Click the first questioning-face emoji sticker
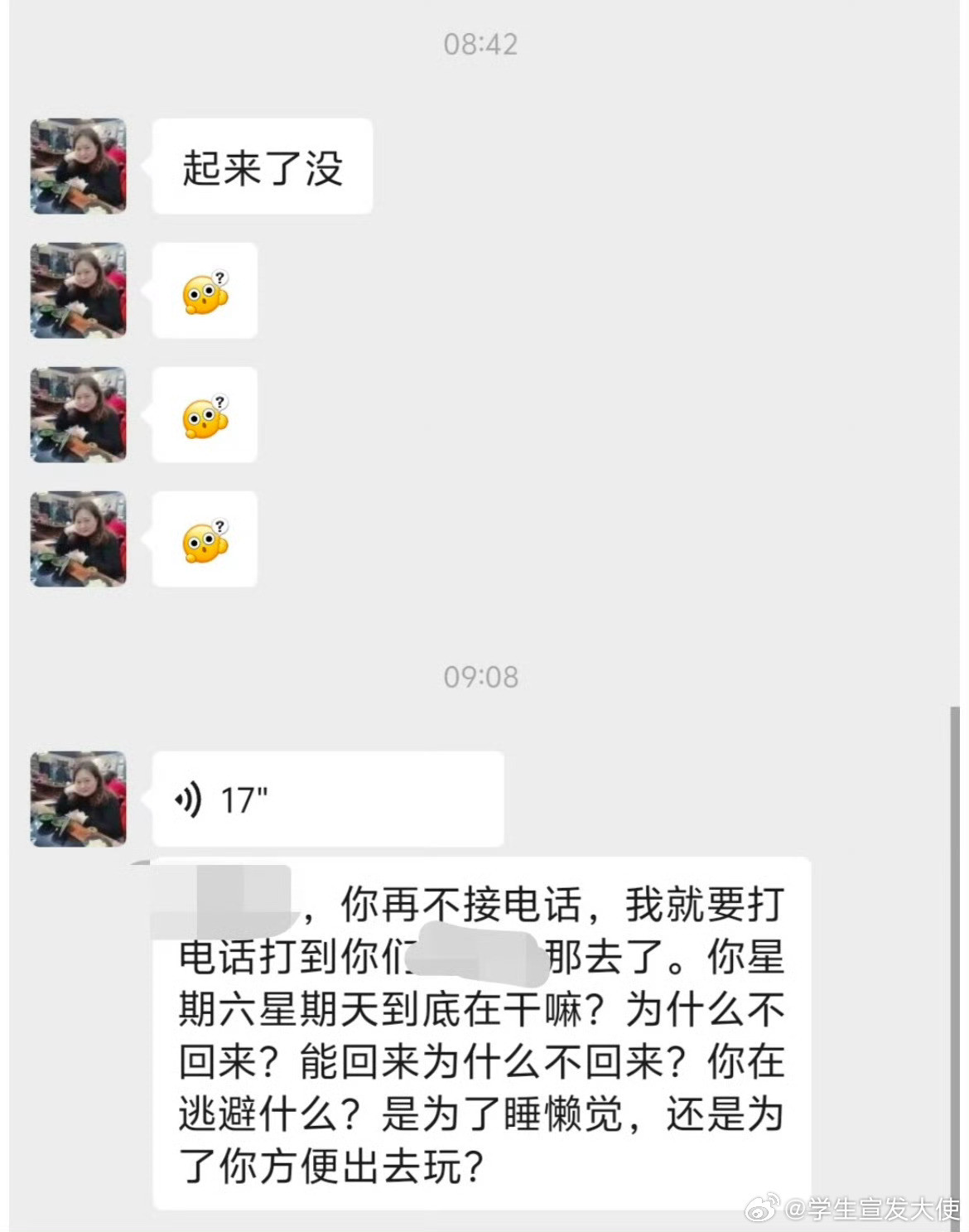This screenshot has width=969, height=1232. 205,290
